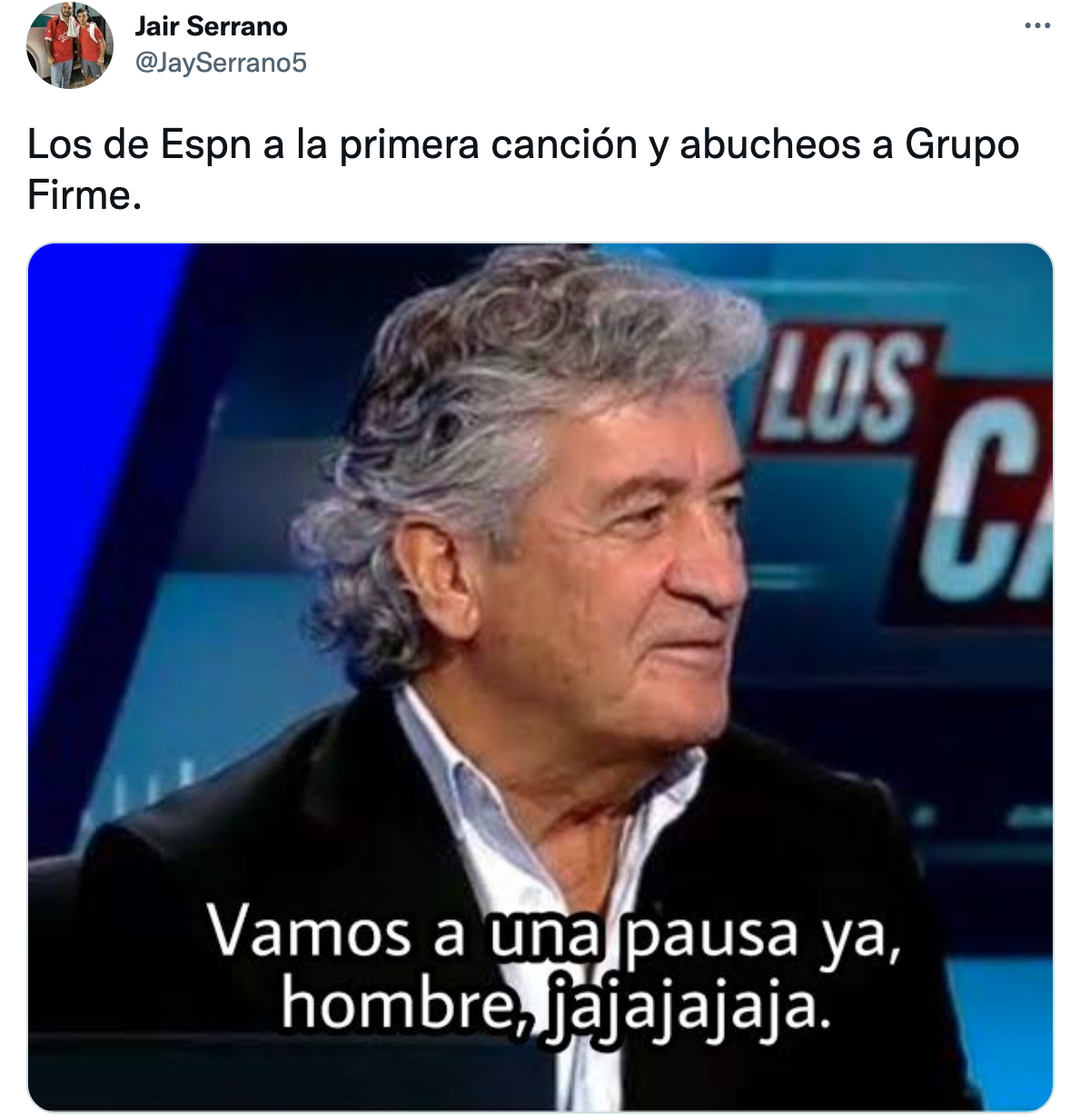
Task: Open the tweet's overflow menu
Action: [1036, 25]
